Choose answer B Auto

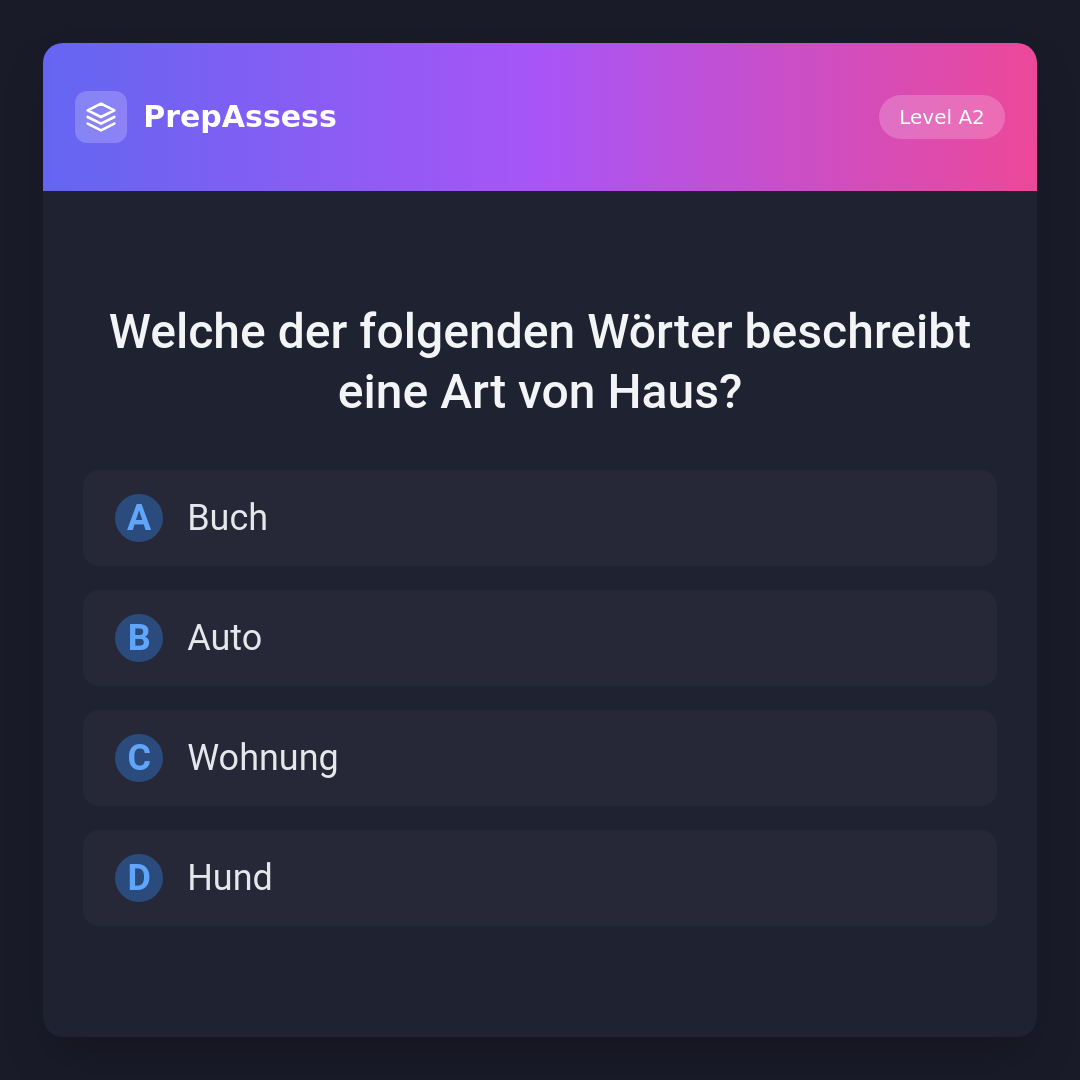click(x=540, y=638)
